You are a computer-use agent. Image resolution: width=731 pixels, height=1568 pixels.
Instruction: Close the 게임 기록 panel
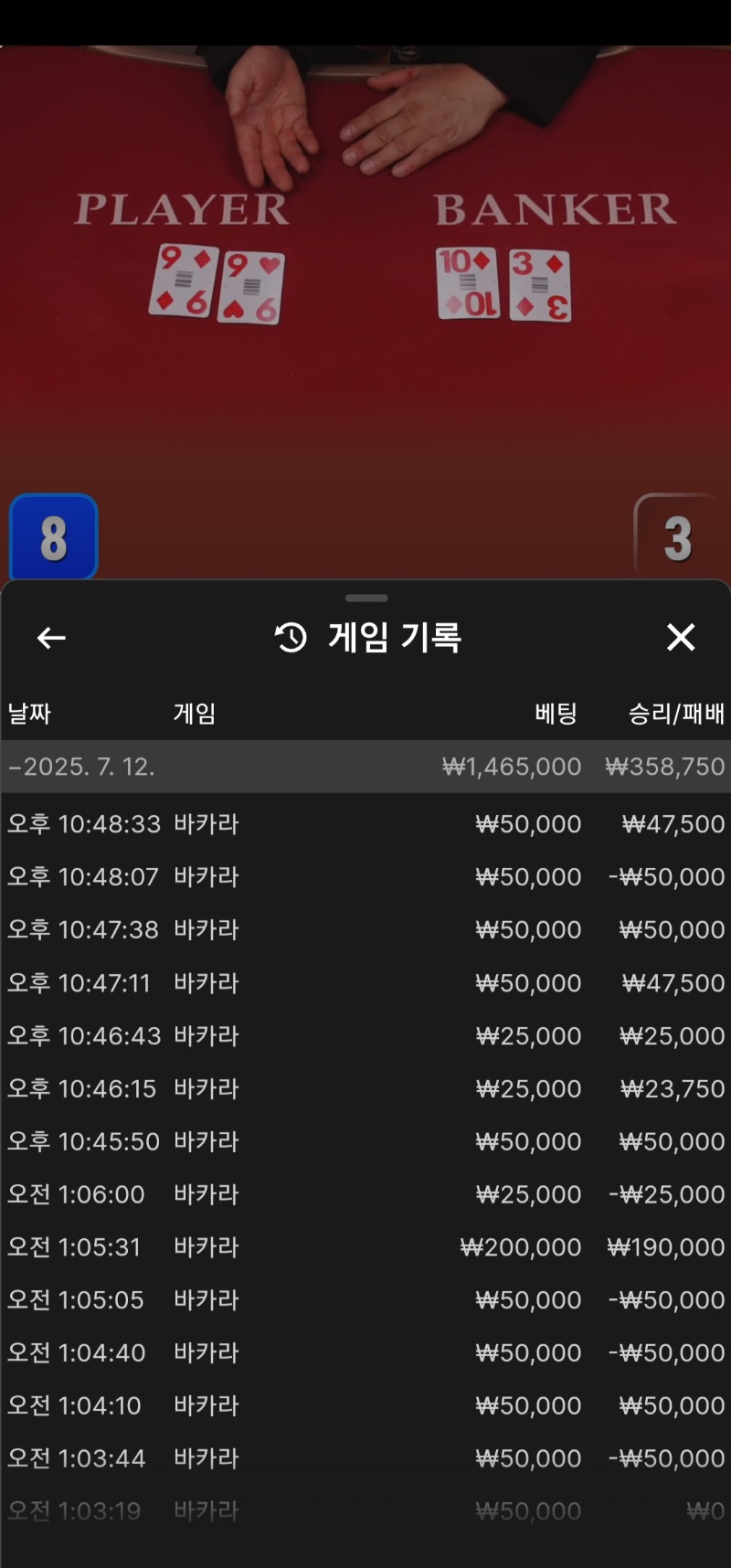pos(681,637)
